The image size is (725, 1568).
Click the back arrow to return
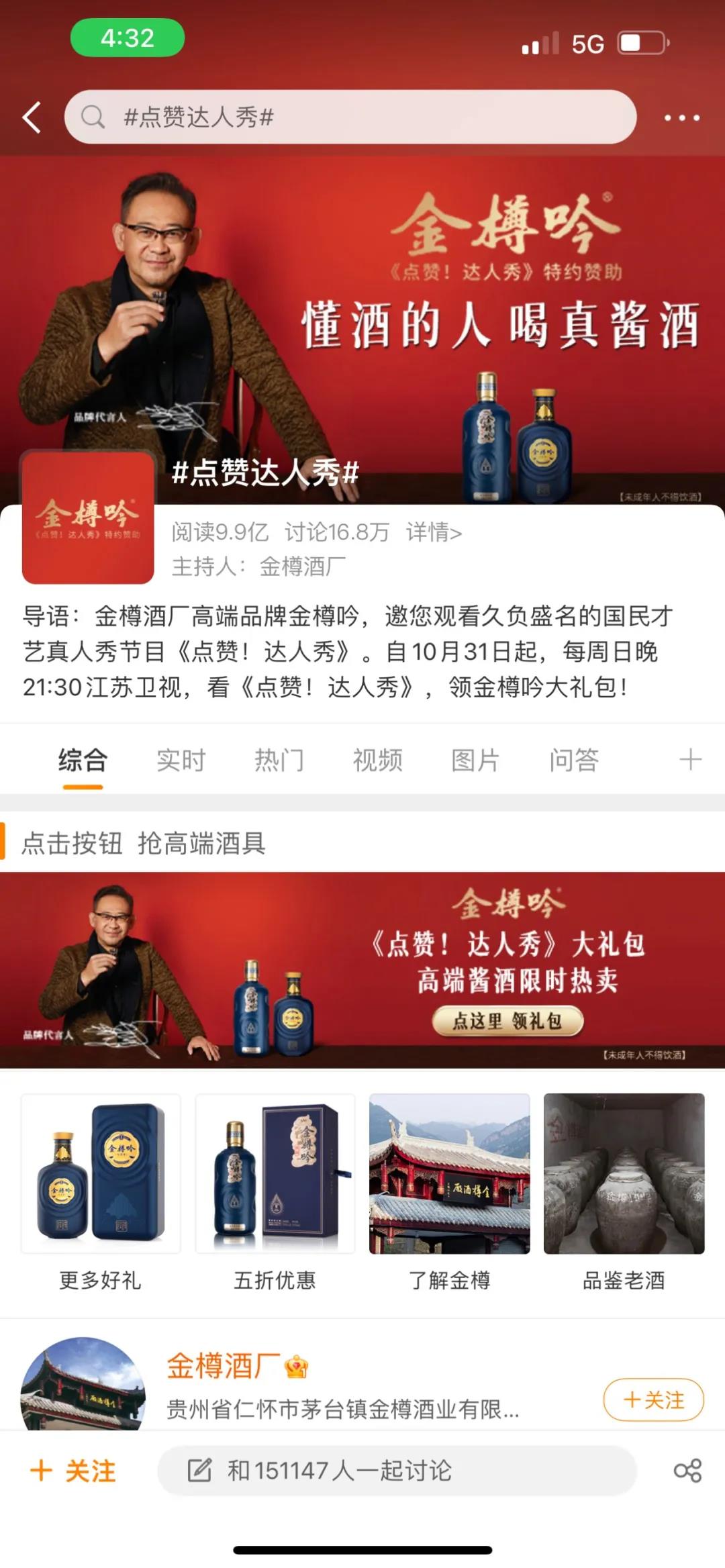point(32,117)
